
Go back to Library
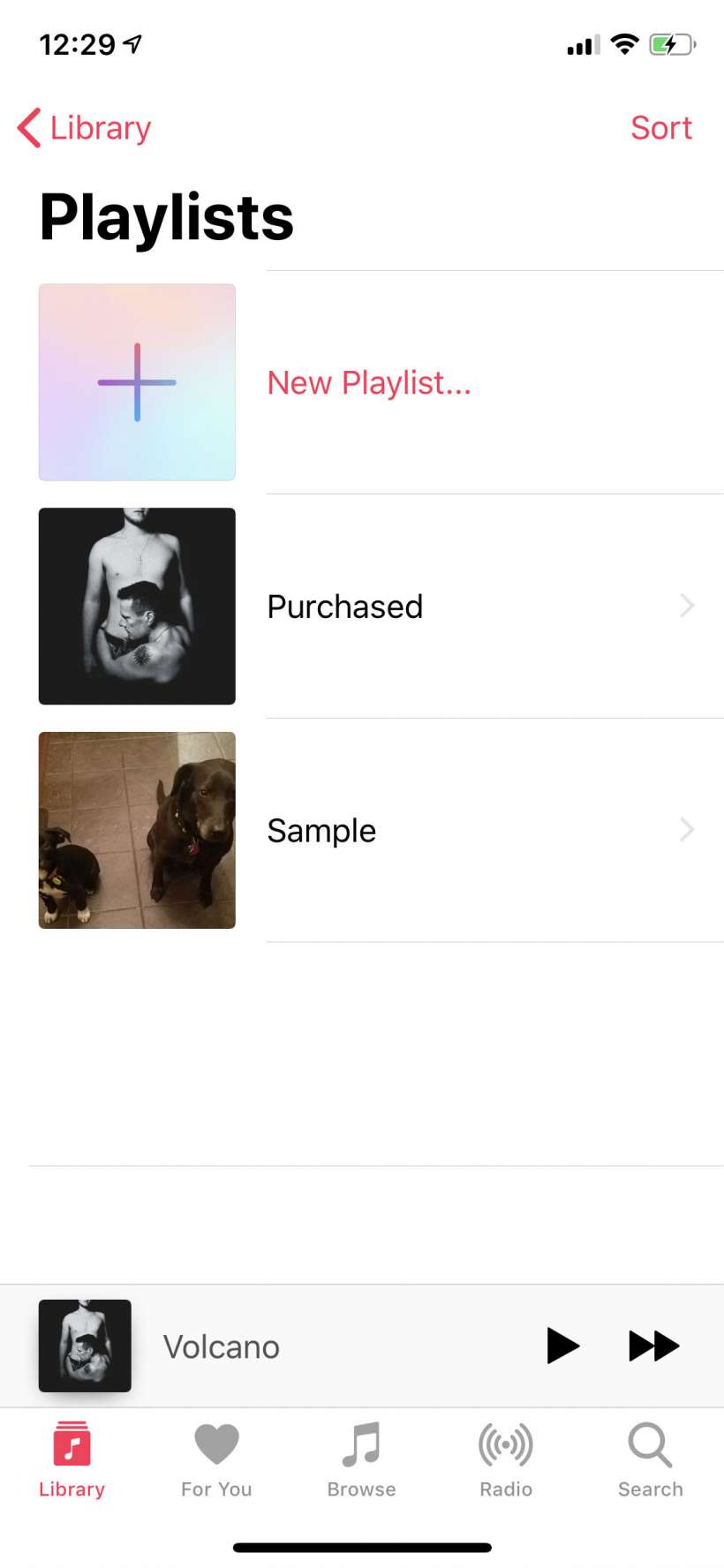pyautogui.click(x=85, y=128)
